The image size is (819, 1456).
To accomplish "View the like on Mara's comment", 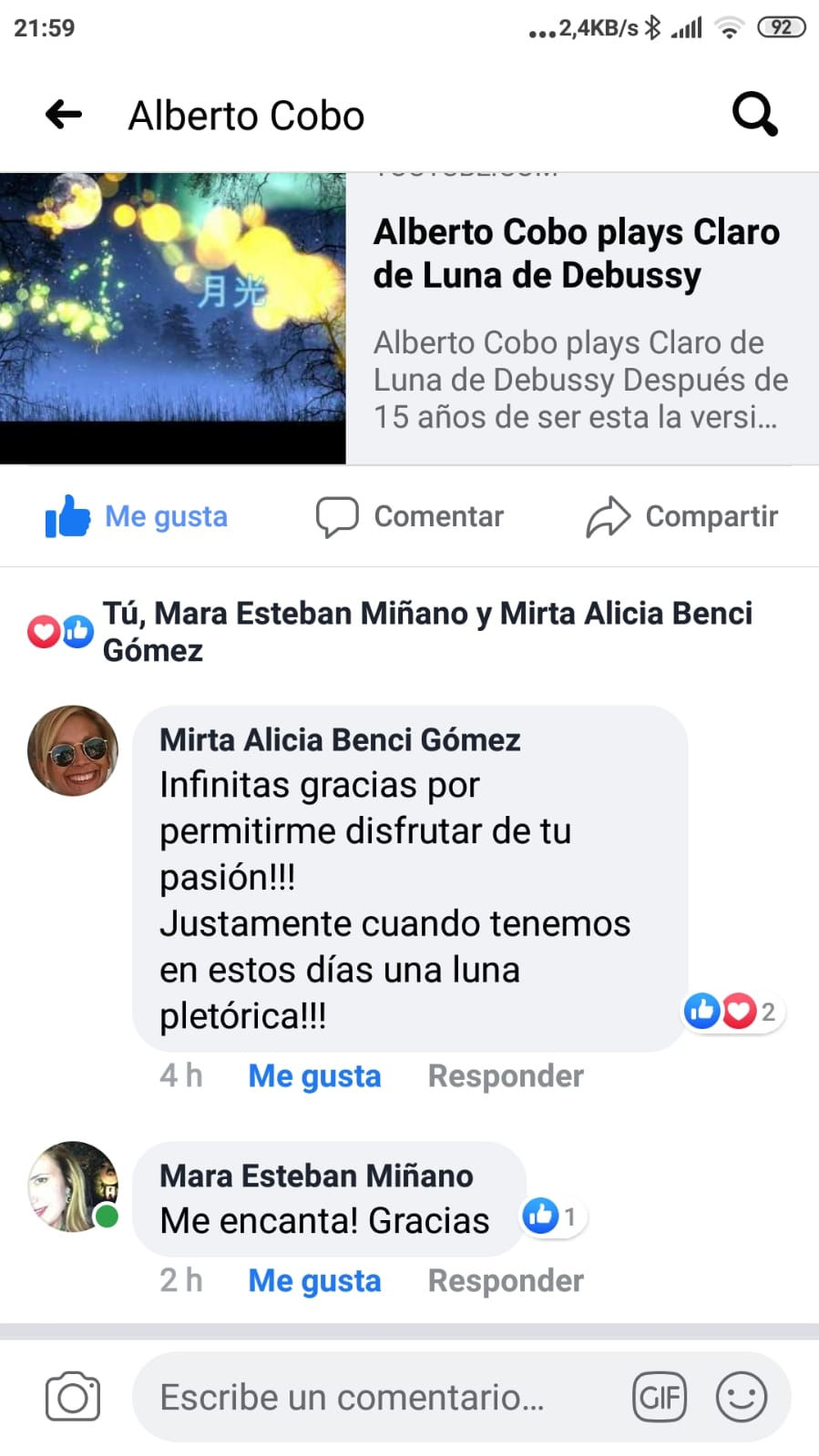I will [x=552, y=1217].
